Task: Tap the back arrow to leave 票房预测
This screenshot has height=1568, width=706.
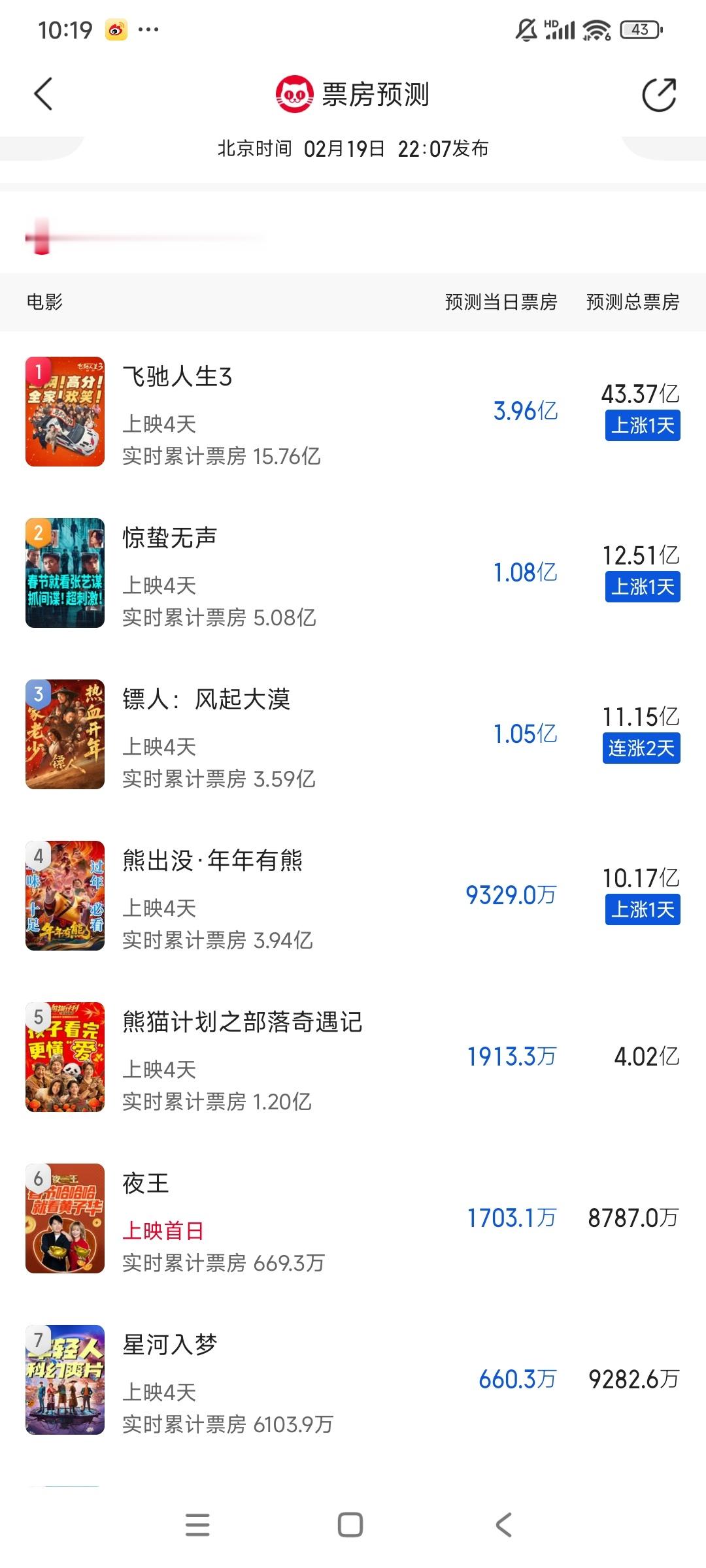Action: coord(43,95)
